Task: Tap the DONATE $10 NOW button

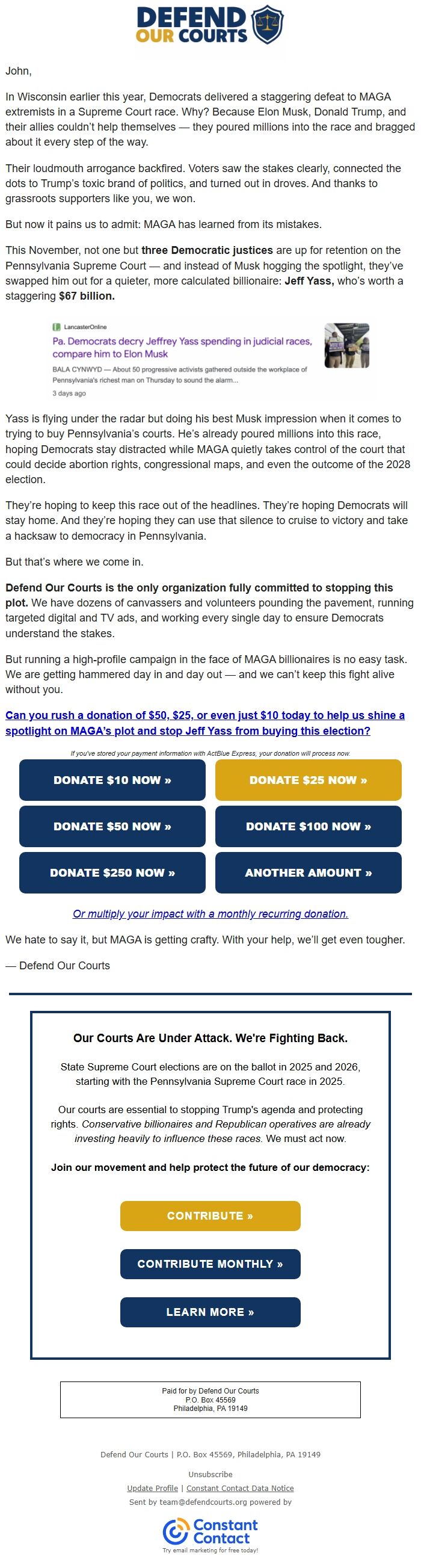Action: click(112, 780)
